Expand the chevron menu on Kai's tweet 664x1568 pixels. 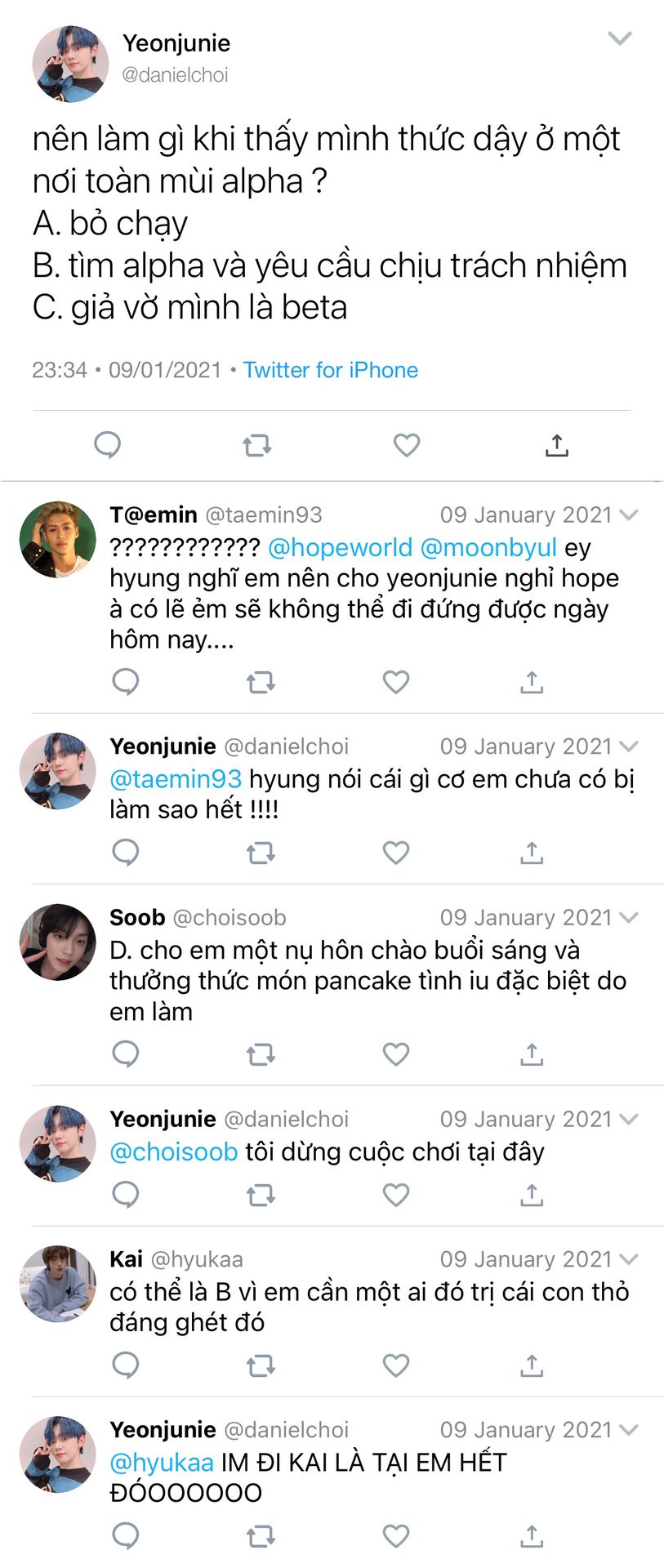[629, 1259]
